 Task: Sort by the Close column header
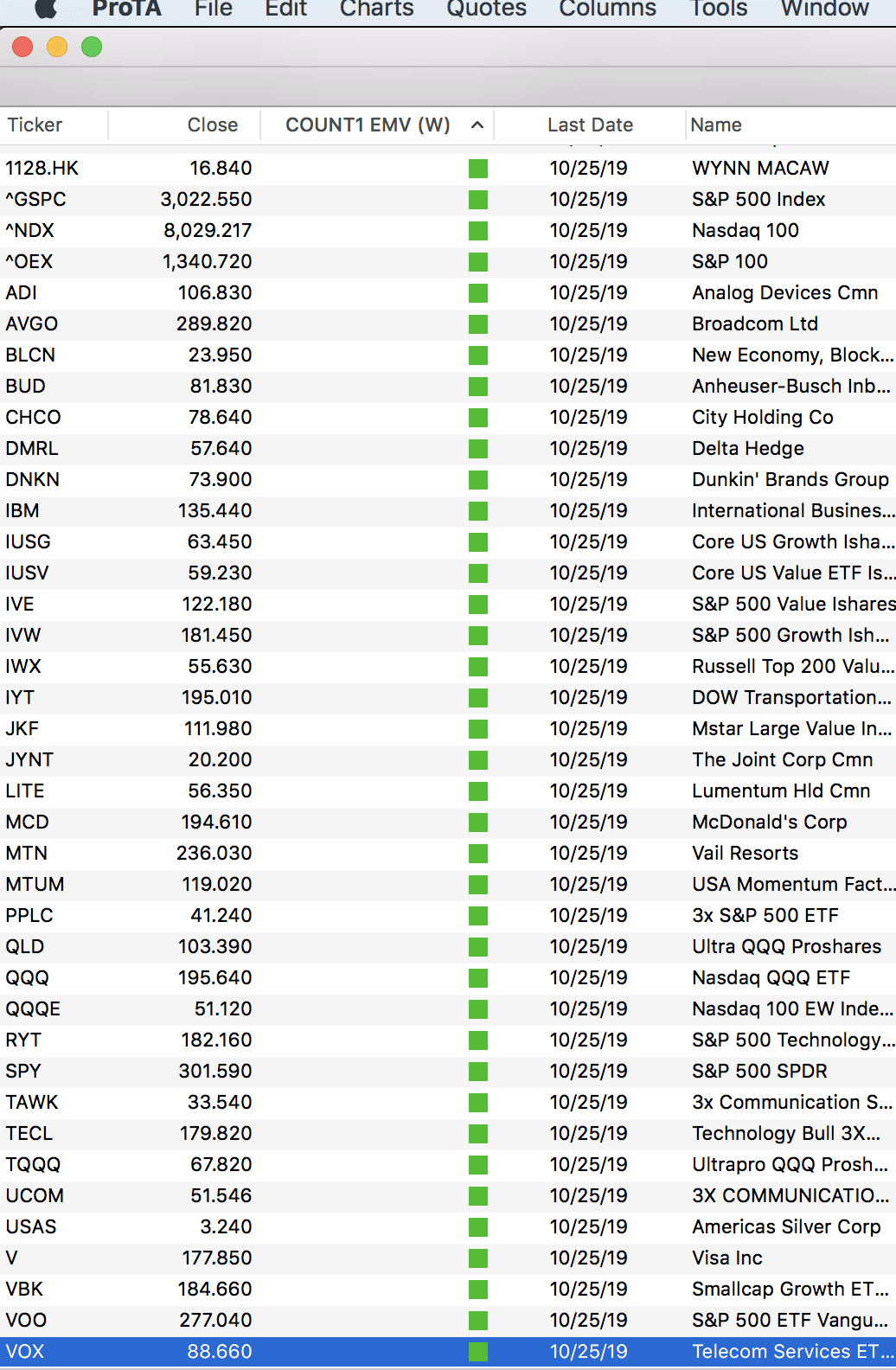pos(212,125)
